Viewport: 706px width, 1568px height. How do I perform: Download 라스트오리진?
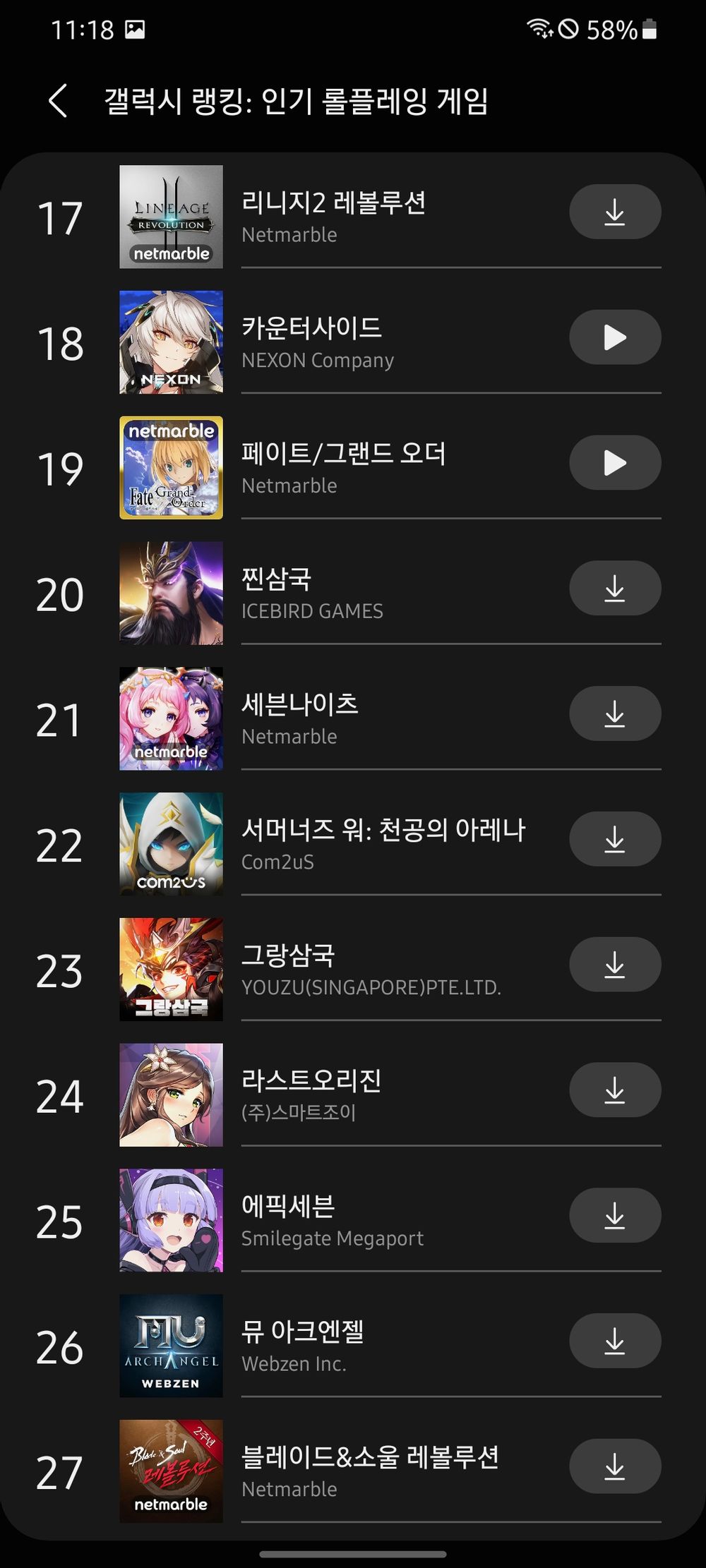[x=615, y=1090]
